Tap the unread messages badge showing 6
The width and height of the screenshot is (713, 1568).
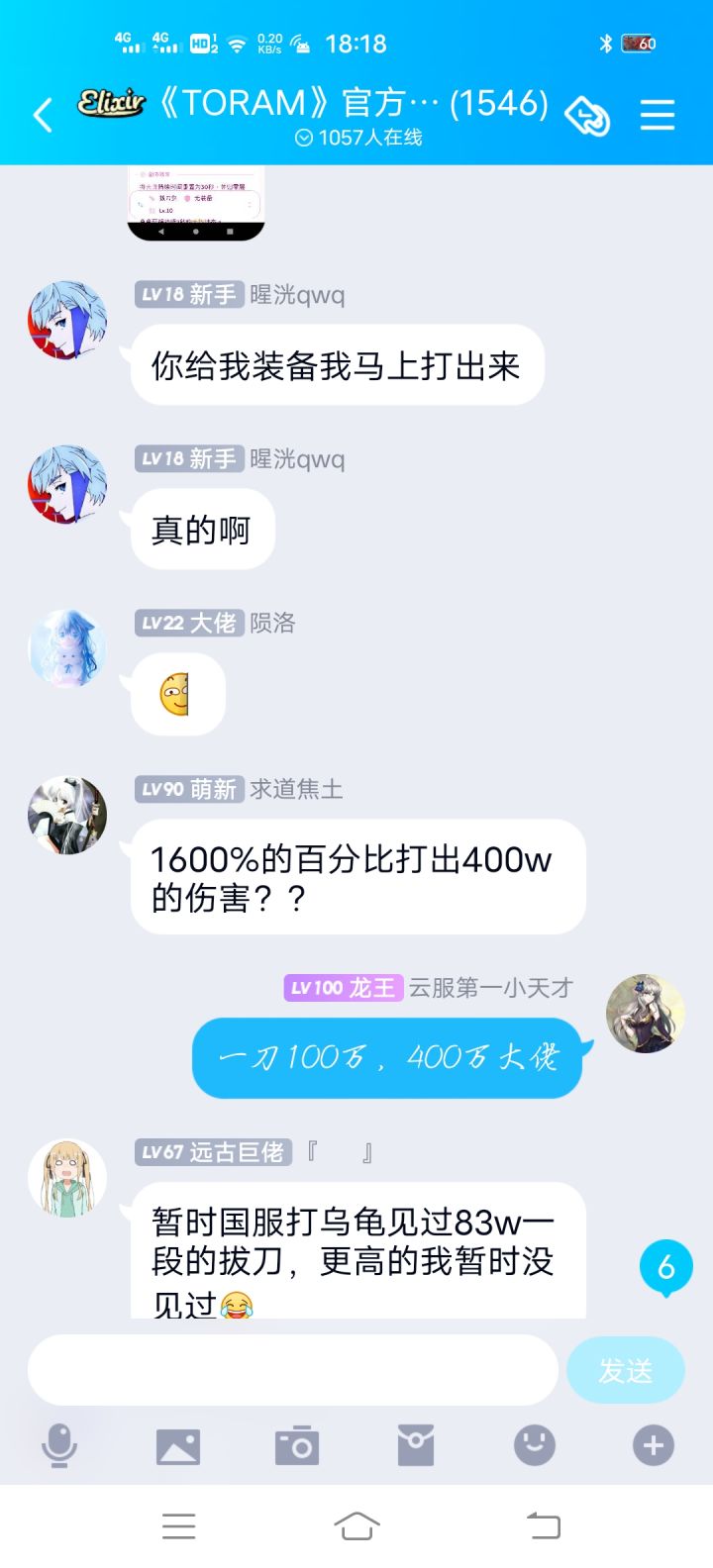coord(666,1268)
